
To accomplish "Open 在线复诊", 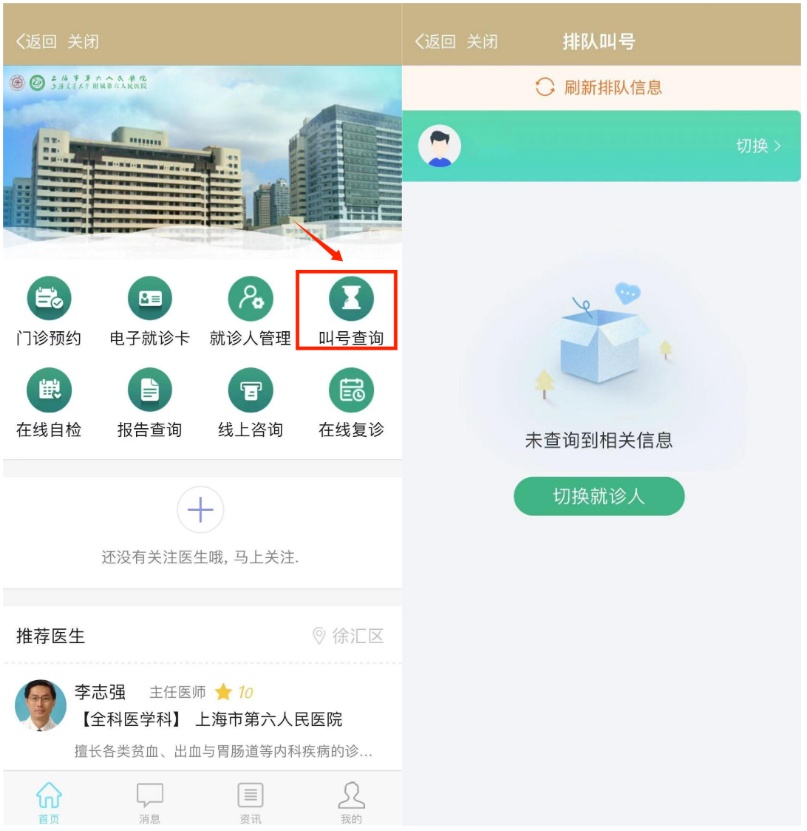I will pos(351,403).
